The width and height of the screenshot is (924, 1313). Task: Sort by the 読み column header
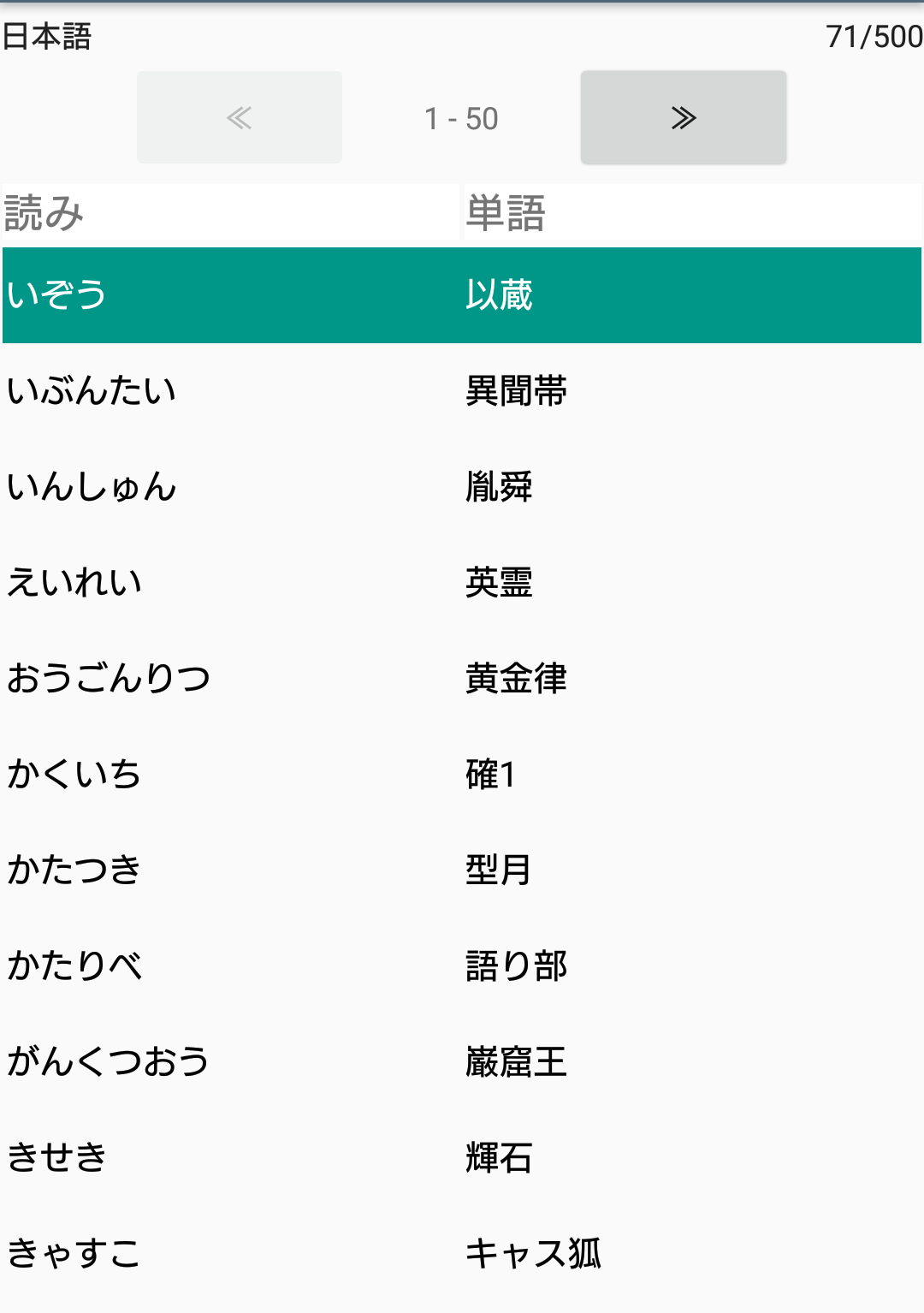(231, 213)
